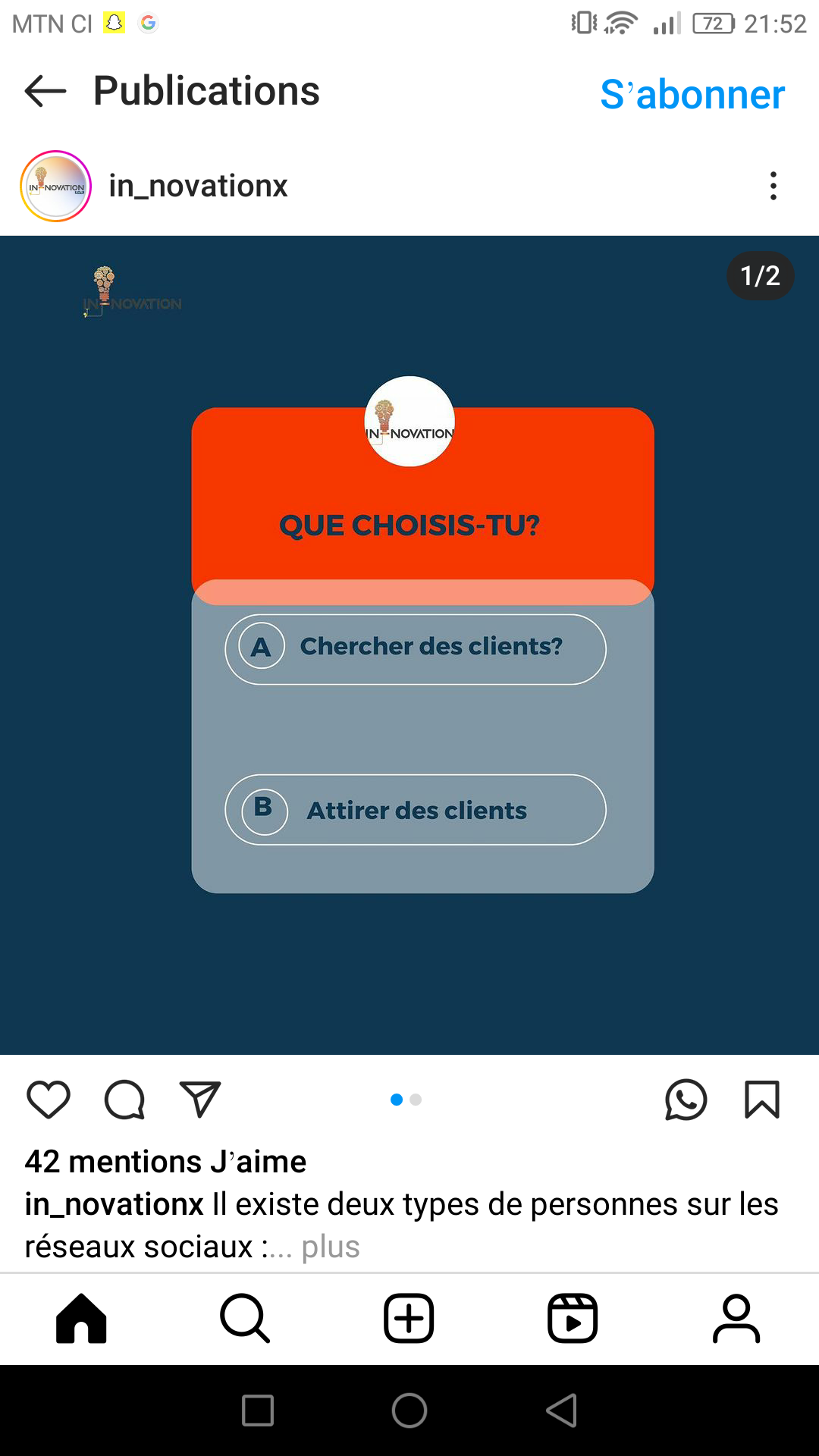819x1456 pixels.
Task: Tap S'abonner to follow the account
Action: tap(692, 95)
